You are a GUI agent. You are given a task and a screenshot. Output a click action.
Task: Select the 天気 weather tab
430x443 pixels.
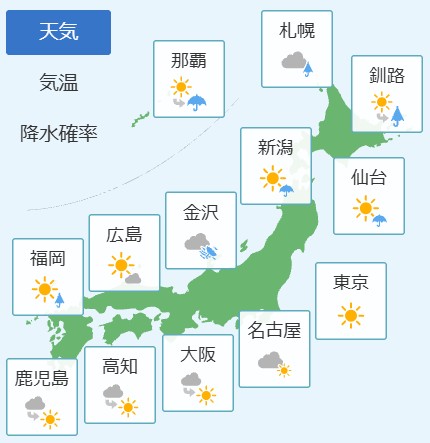click(58, 32)
